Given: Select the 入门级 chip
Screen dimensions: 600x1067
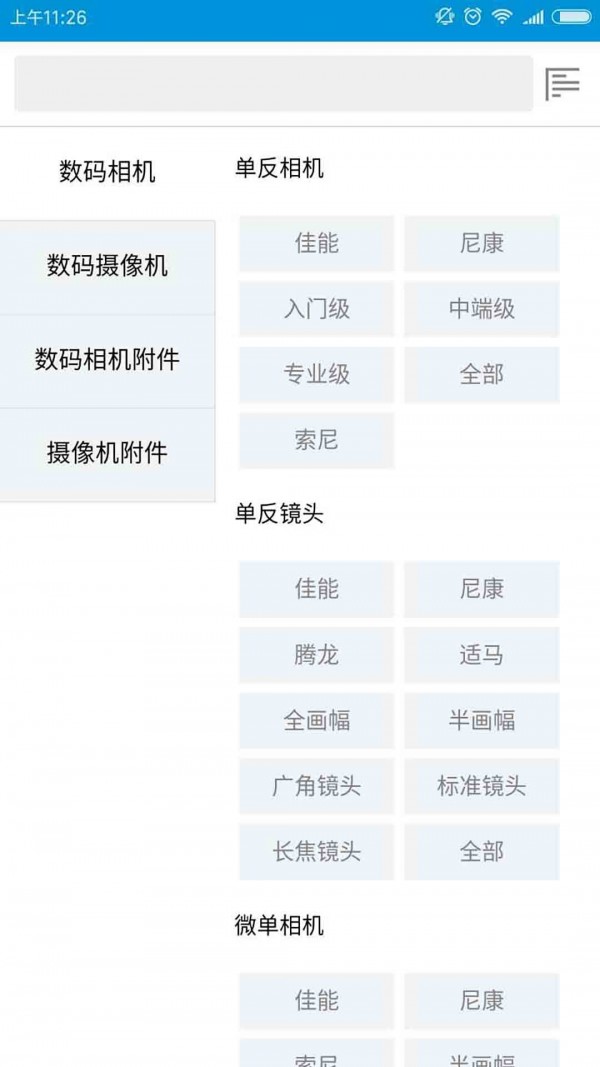Looking at the screenshot, I should 316,309.
